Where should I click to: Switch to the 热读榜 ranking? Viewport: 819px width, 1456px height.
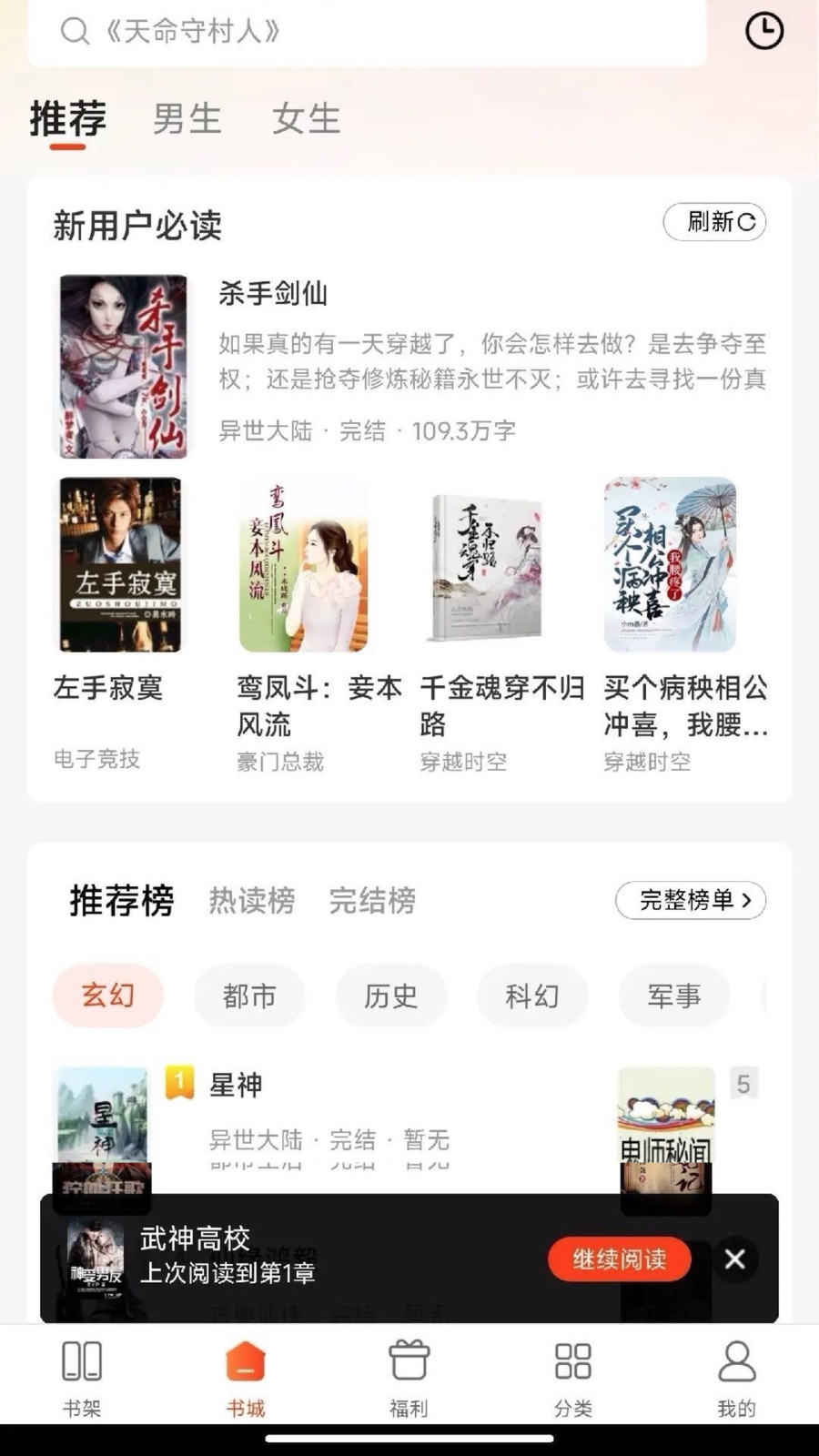coord(252,901)
